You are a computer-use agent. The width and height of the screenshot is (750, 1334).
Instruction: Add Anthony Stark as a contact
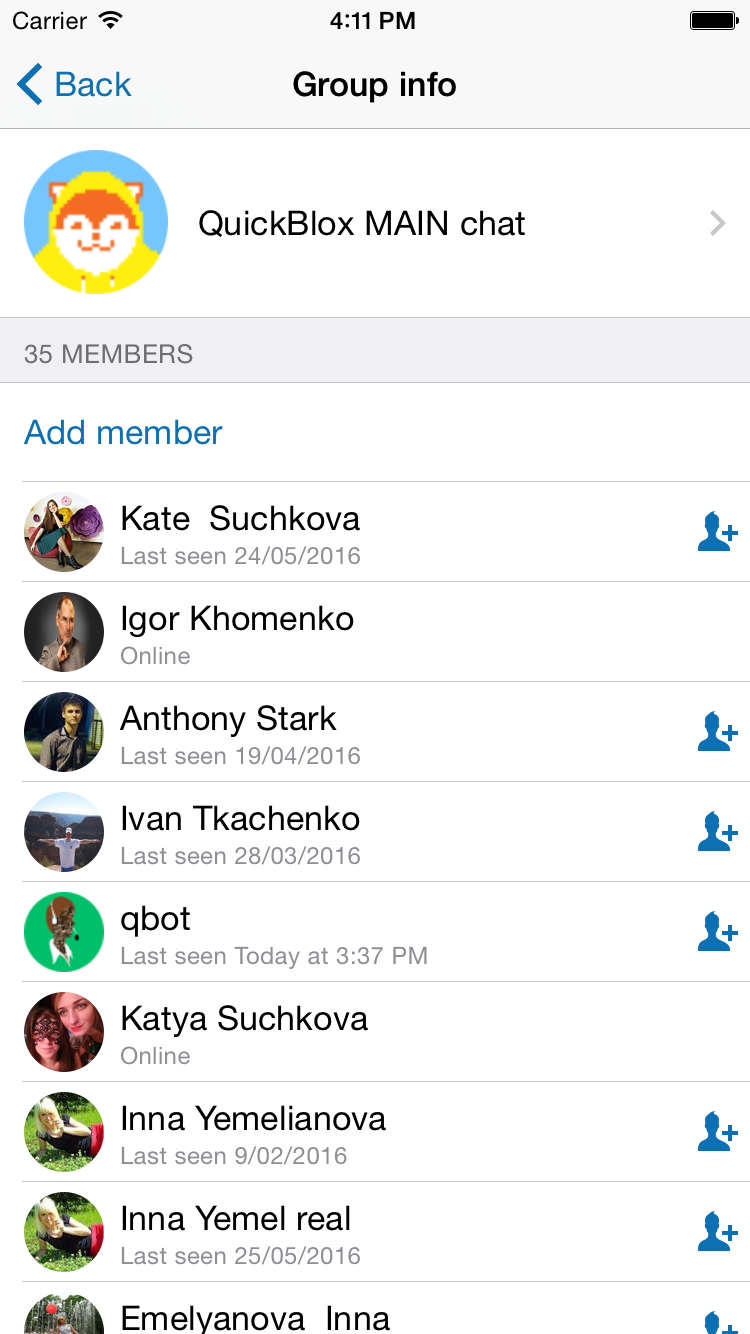[x=717, y=732]
